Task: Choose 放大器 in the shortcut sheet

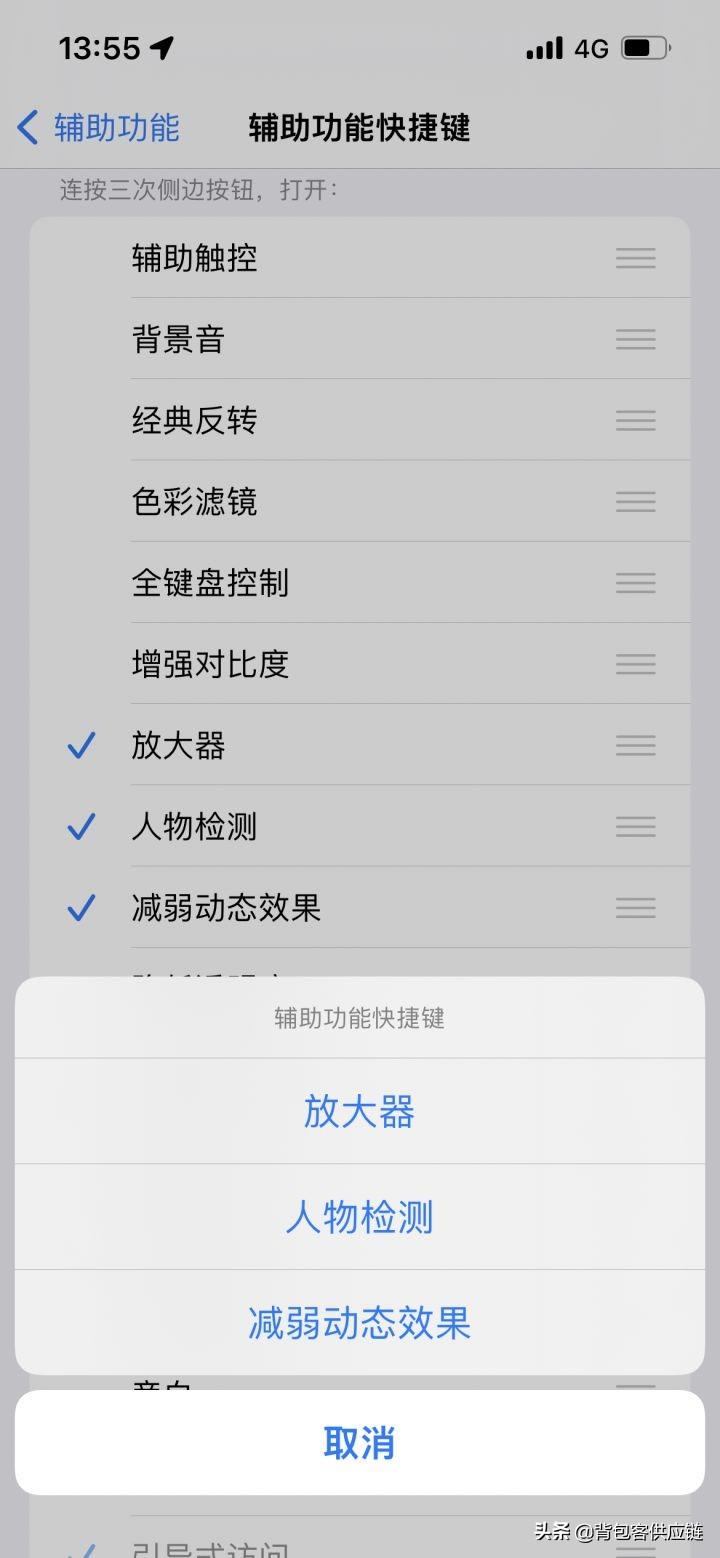Action: coord(359,1112)
